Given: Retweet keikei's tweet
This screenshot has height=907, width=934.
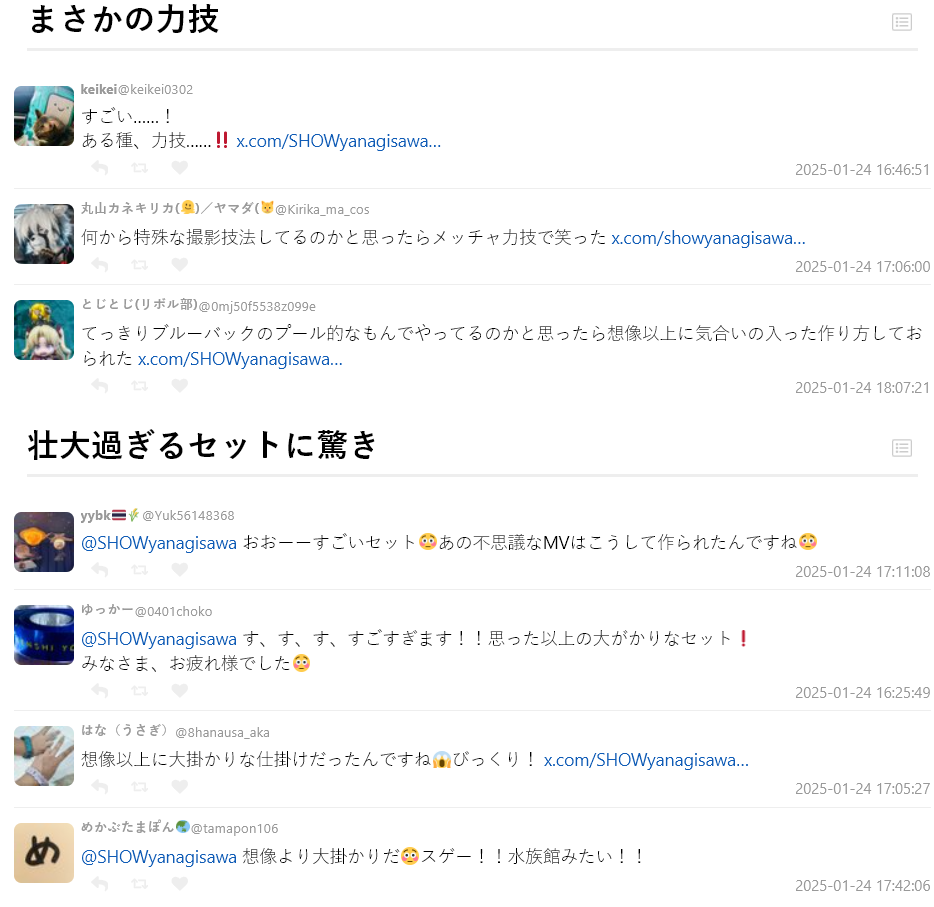Looking at the screenshot, I should point(140,168).
